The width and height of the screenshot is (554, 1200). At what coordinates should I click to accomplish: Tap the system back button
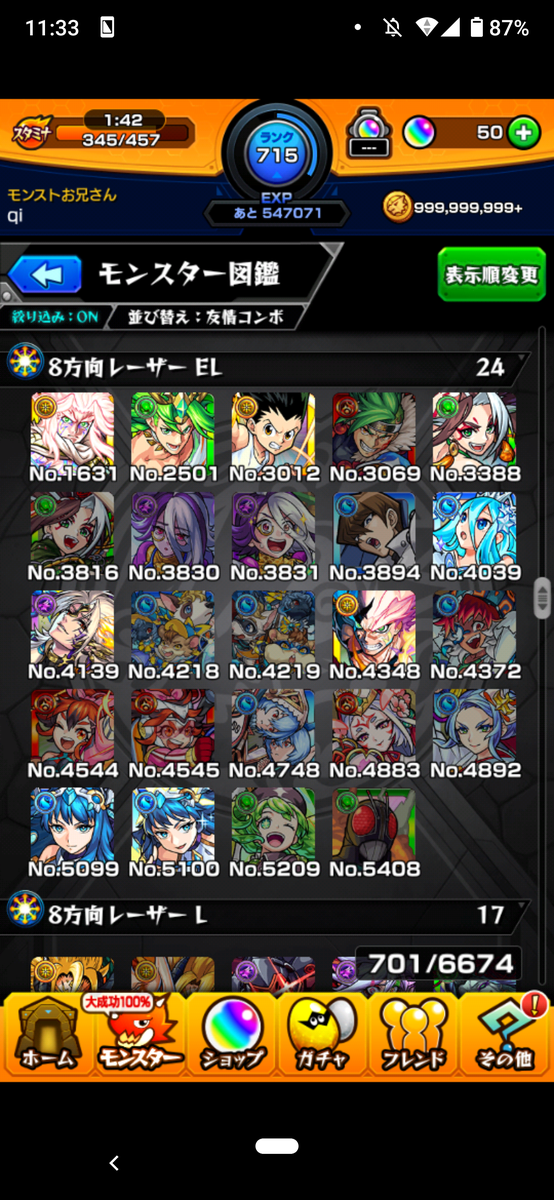[x=114, y=1162]
